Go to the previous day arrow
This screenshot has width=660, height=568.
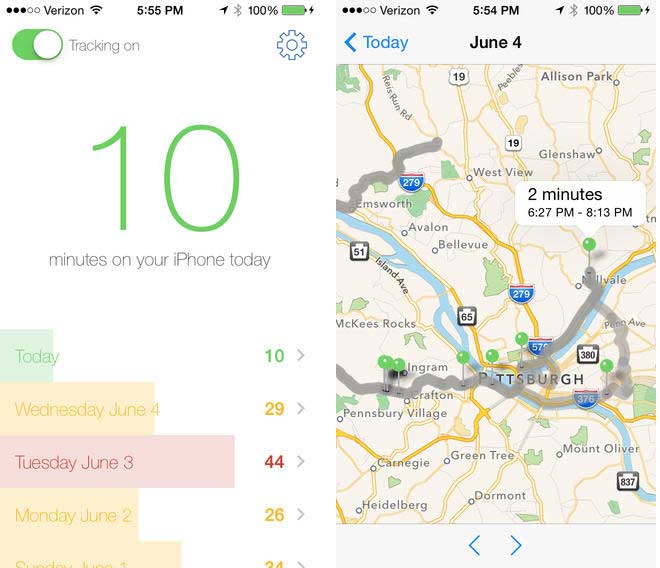pos(474,545)
